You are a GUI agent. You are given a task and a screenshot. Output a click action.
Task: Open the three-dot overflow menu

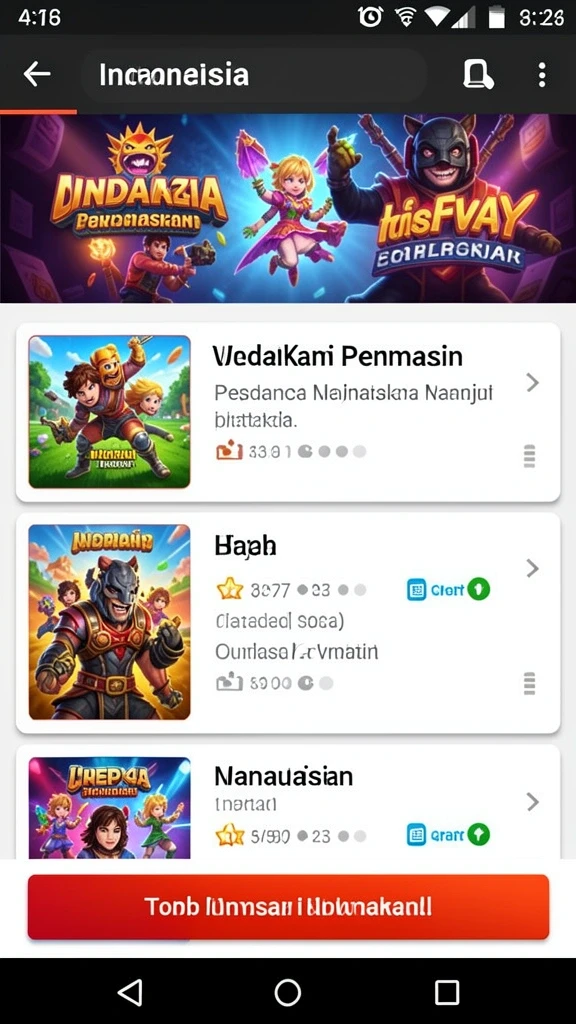[541, 74]
